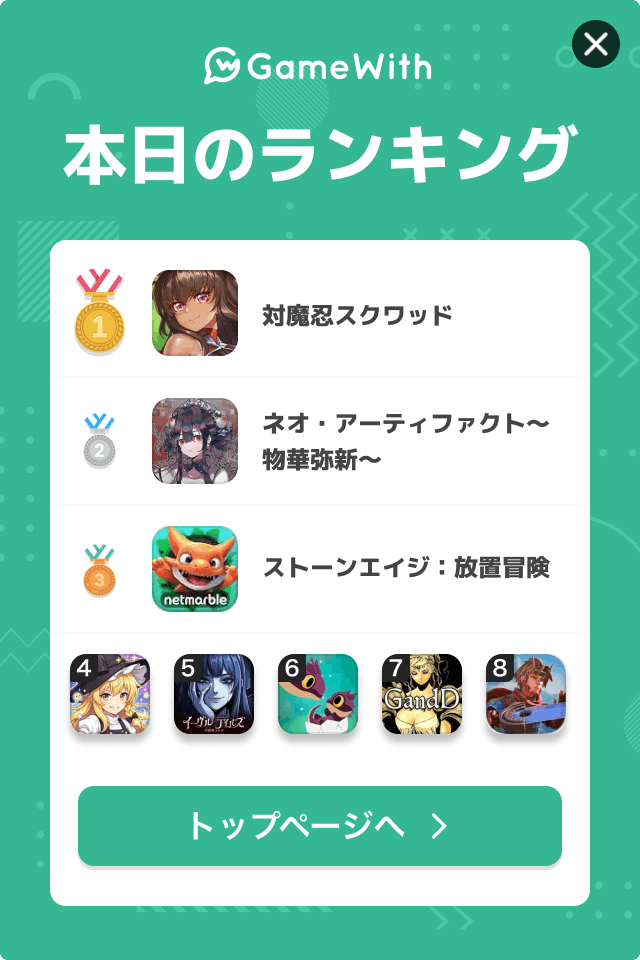
Task: Open first-ranked 対魔忍スクワッド
Action: click(x=357, y=315)
